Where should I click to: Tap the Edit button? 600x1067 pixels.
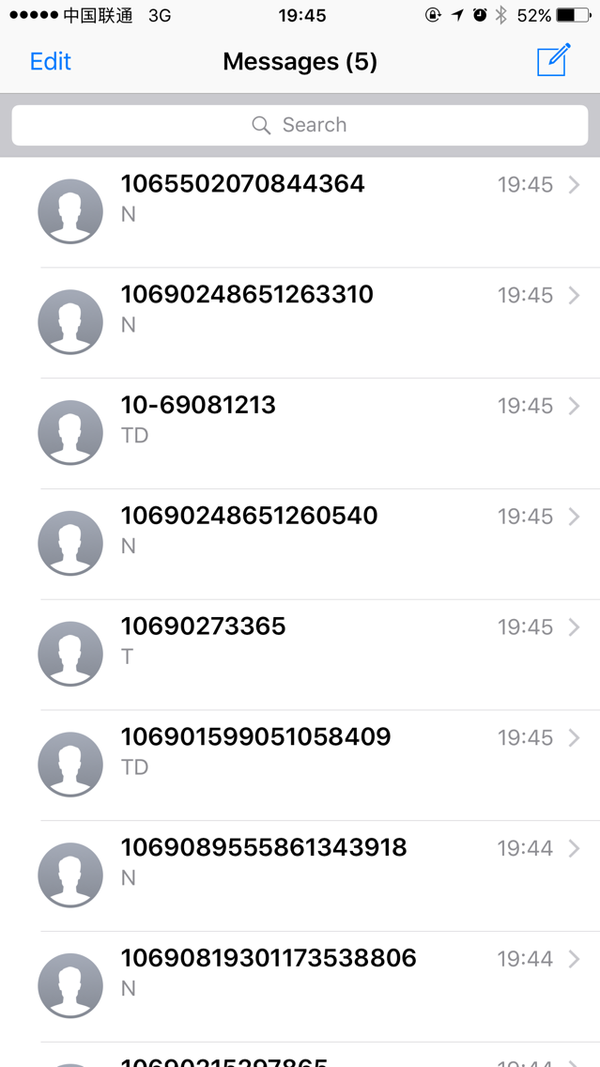point(50,62)
